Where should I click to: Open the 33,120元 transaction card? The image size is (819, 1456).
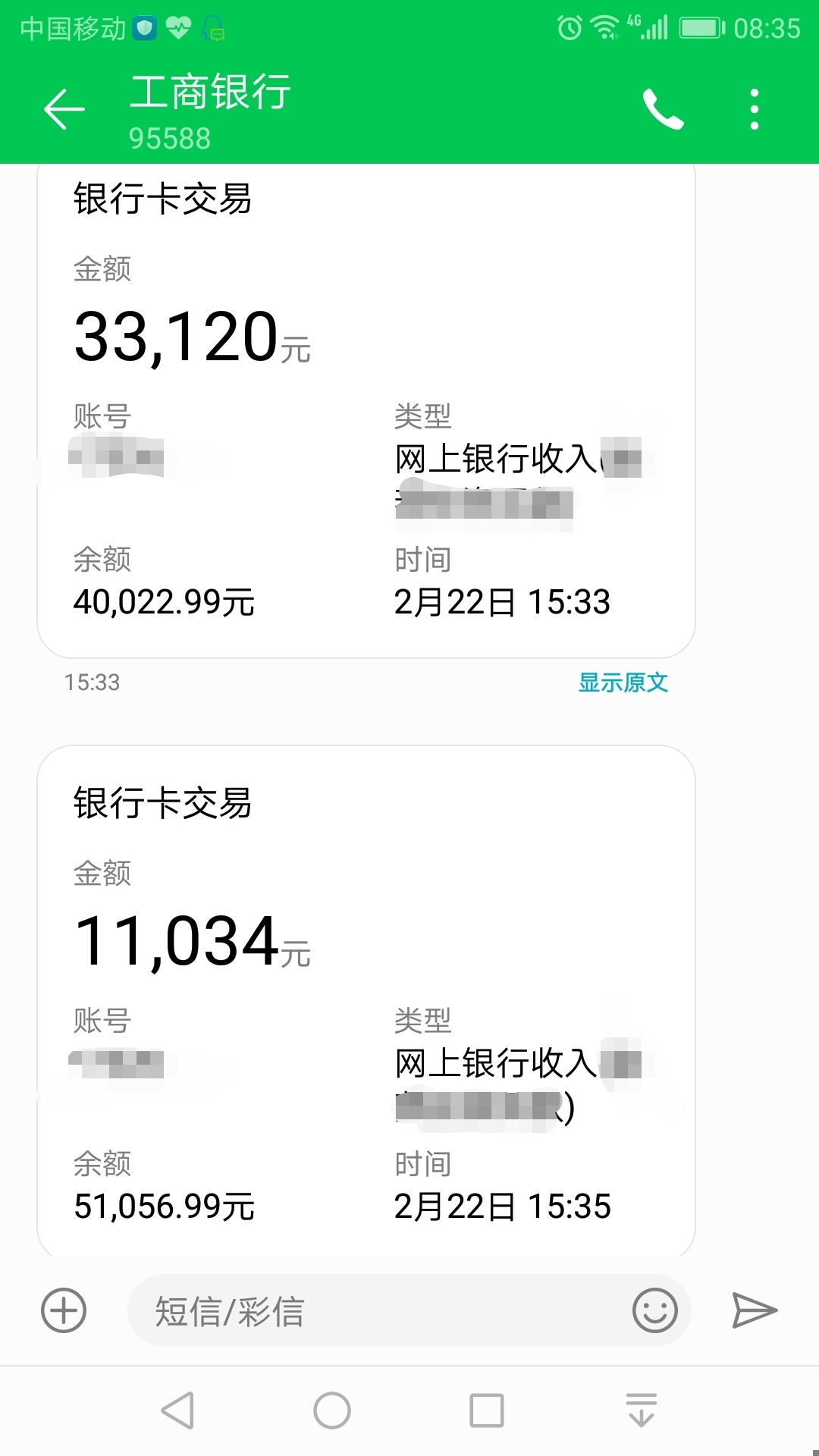tap(366, 411)
